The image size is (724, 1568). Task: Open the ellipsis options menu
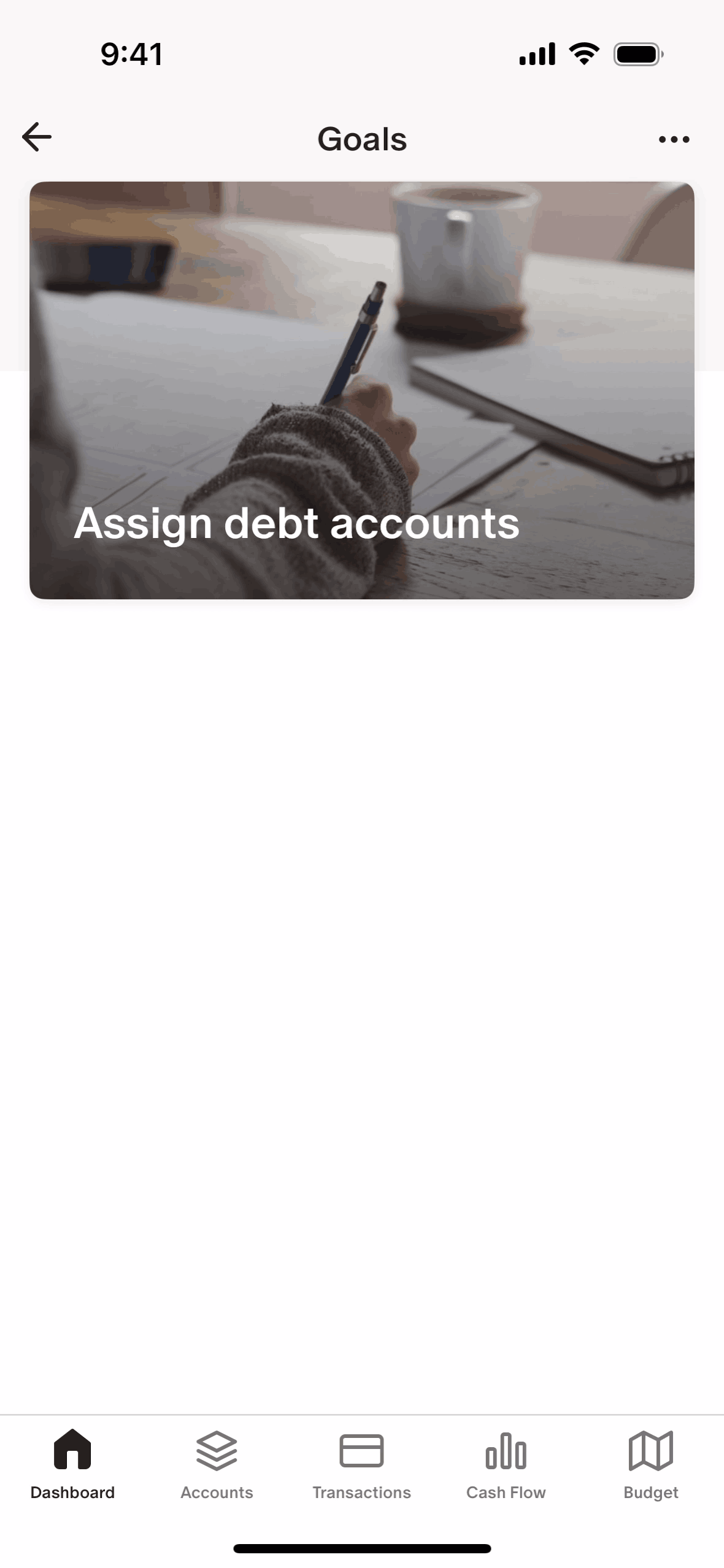click(x=673, y=139)
